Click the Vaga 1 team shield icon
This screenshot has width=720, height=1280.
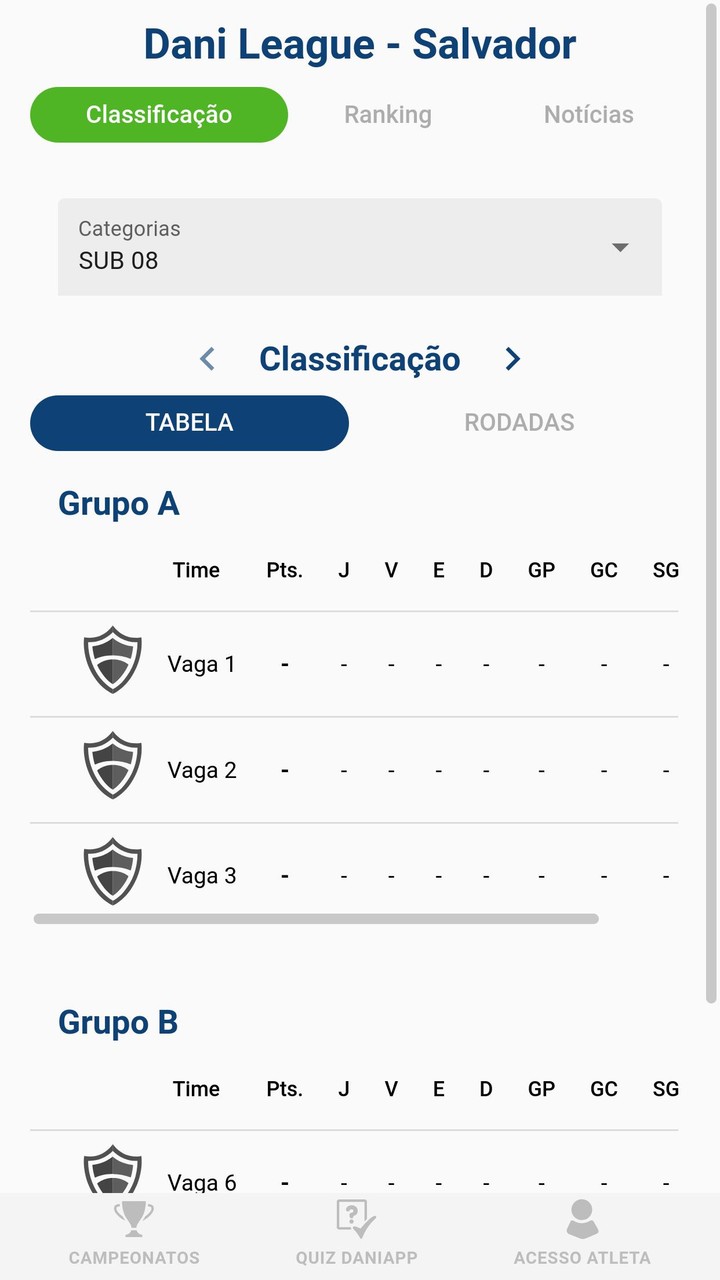(x=112, y=660)
